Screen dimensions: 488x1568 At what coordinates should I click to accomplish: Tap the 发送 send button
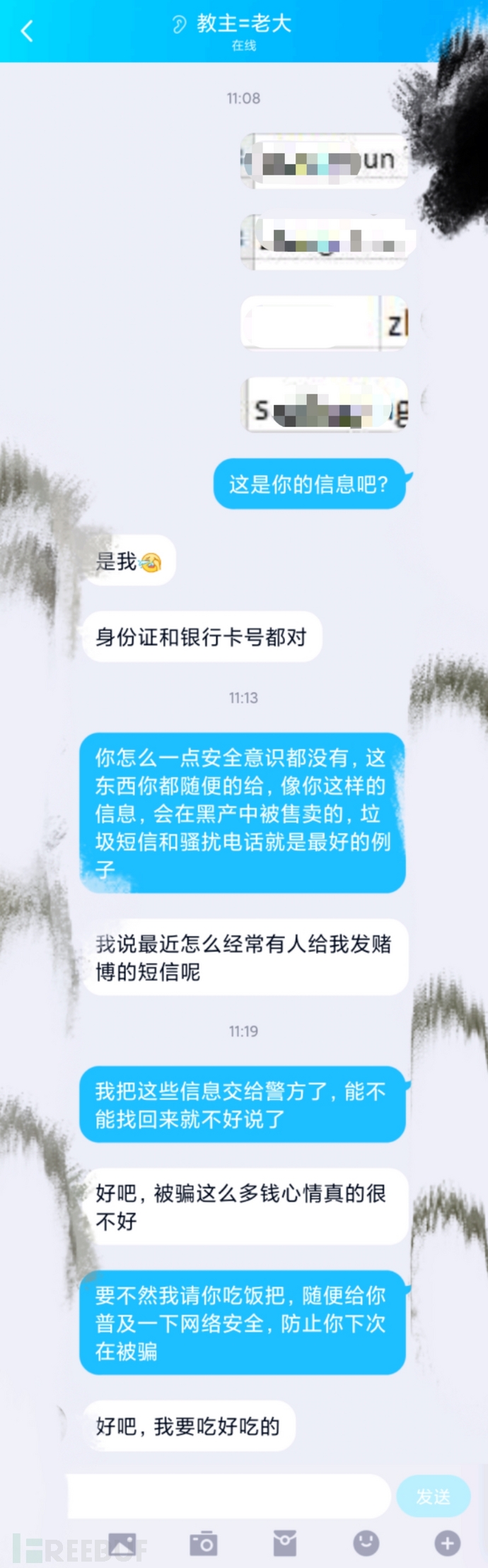click(433, 1497)
